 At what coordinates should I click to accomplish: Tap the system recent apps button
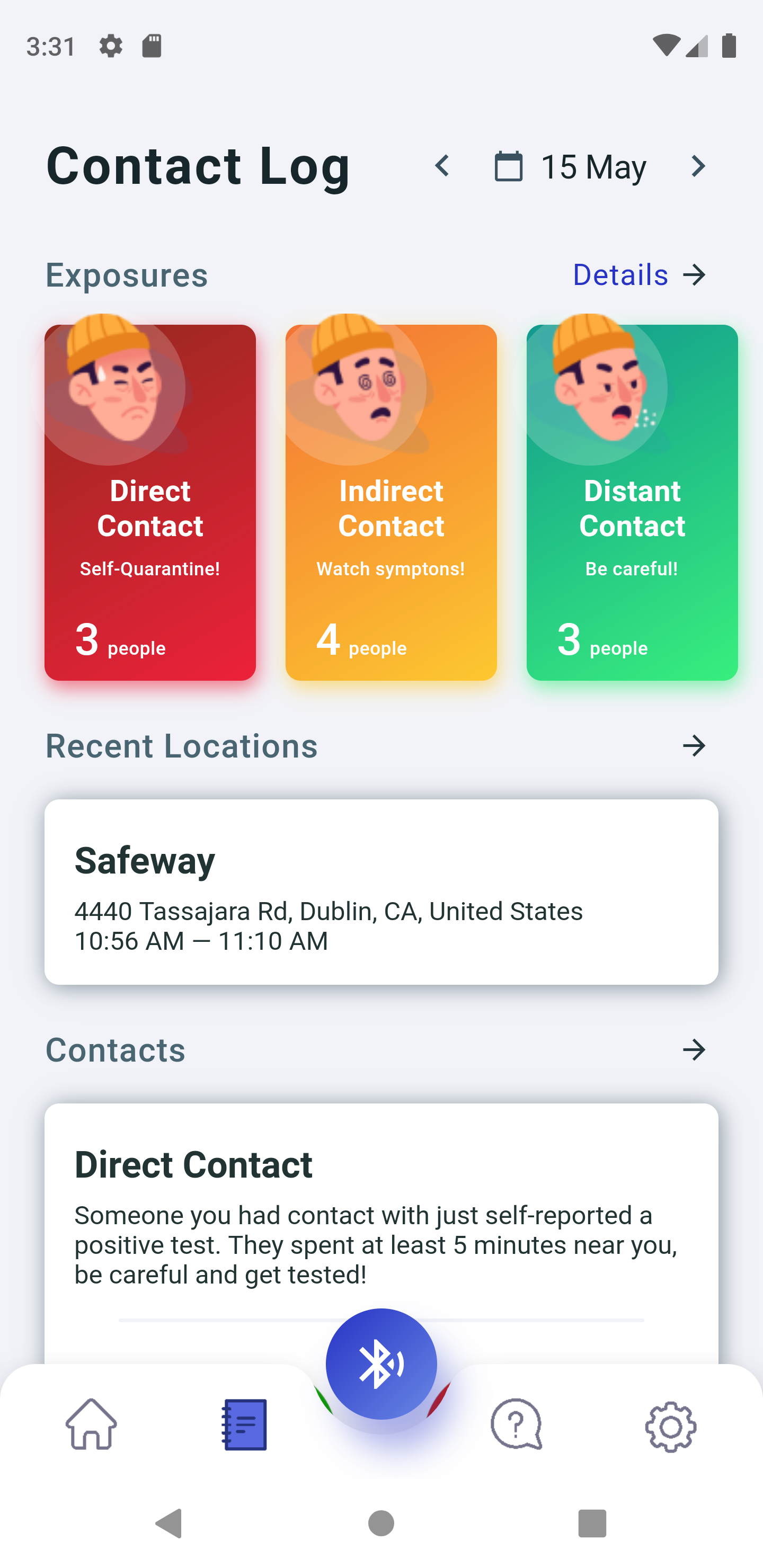(592, 1524)
